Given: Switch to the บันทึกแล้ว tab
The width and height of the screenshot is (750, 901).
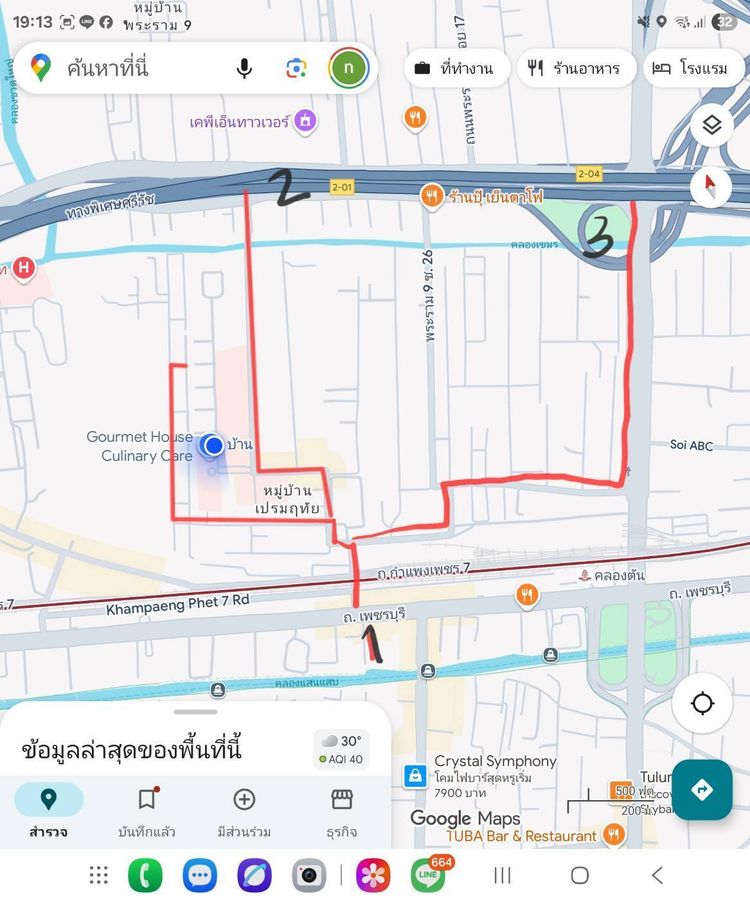Looking at the screenshot, I should (x=147, y=810).
